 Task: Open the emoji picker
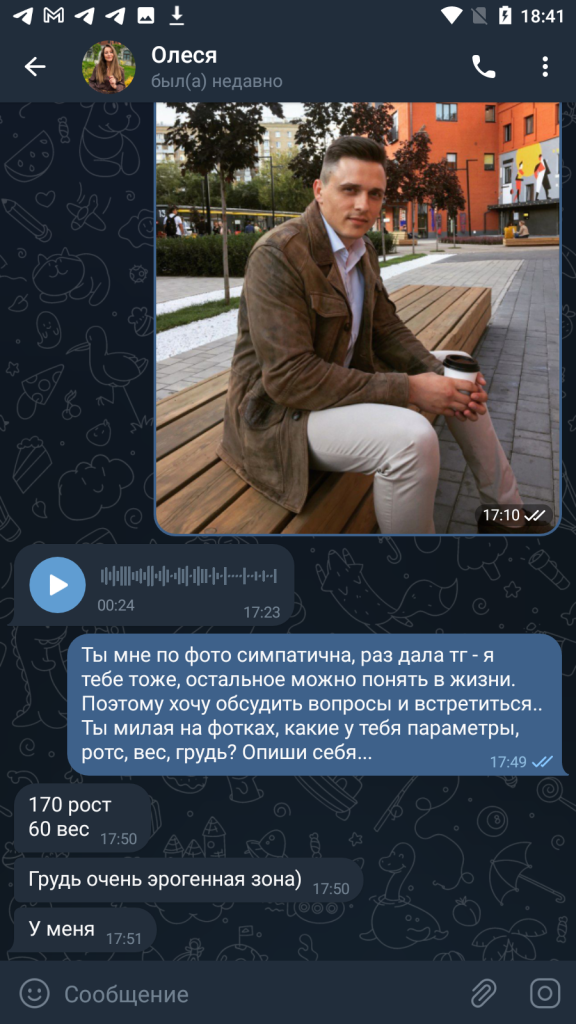coord(35,994)
